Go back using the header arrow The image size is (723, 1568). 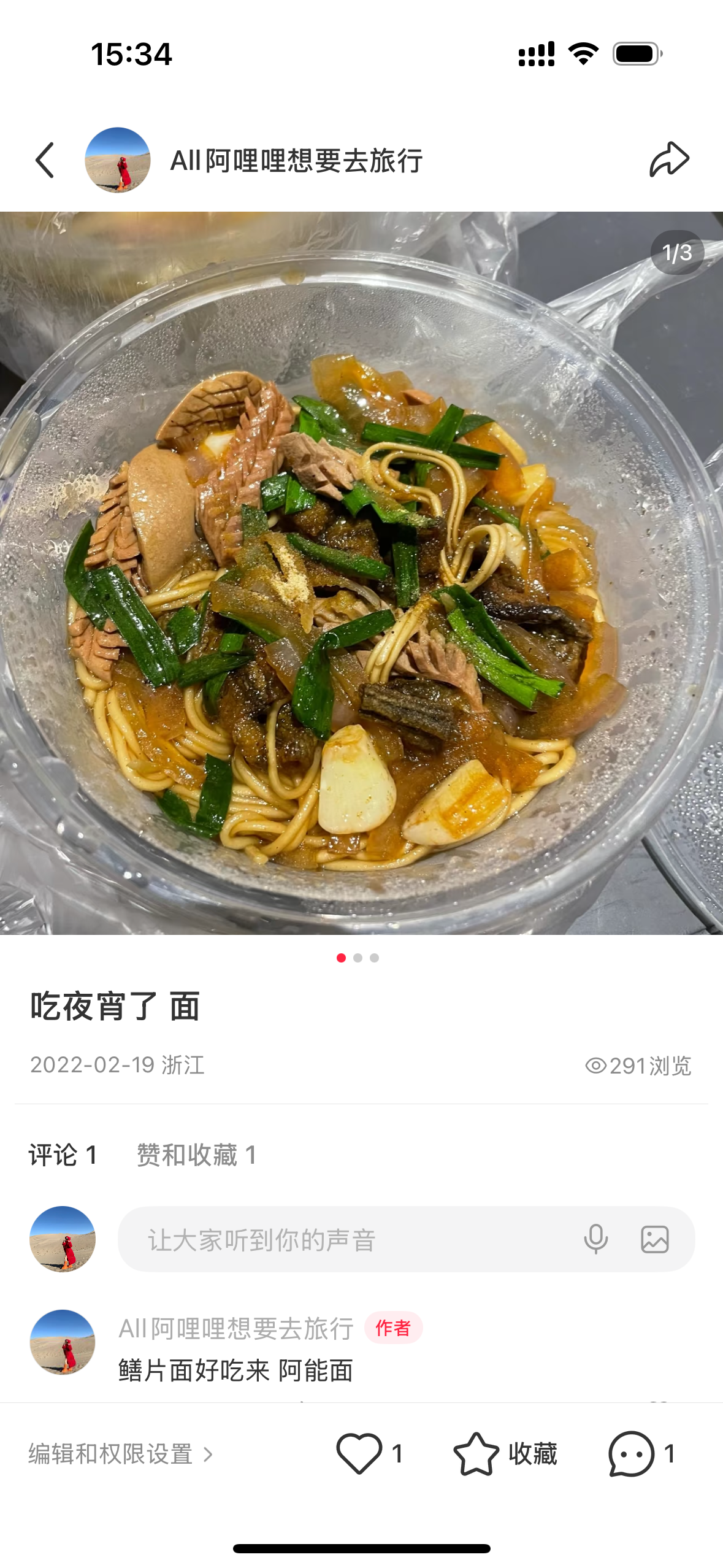pos(45,161)
